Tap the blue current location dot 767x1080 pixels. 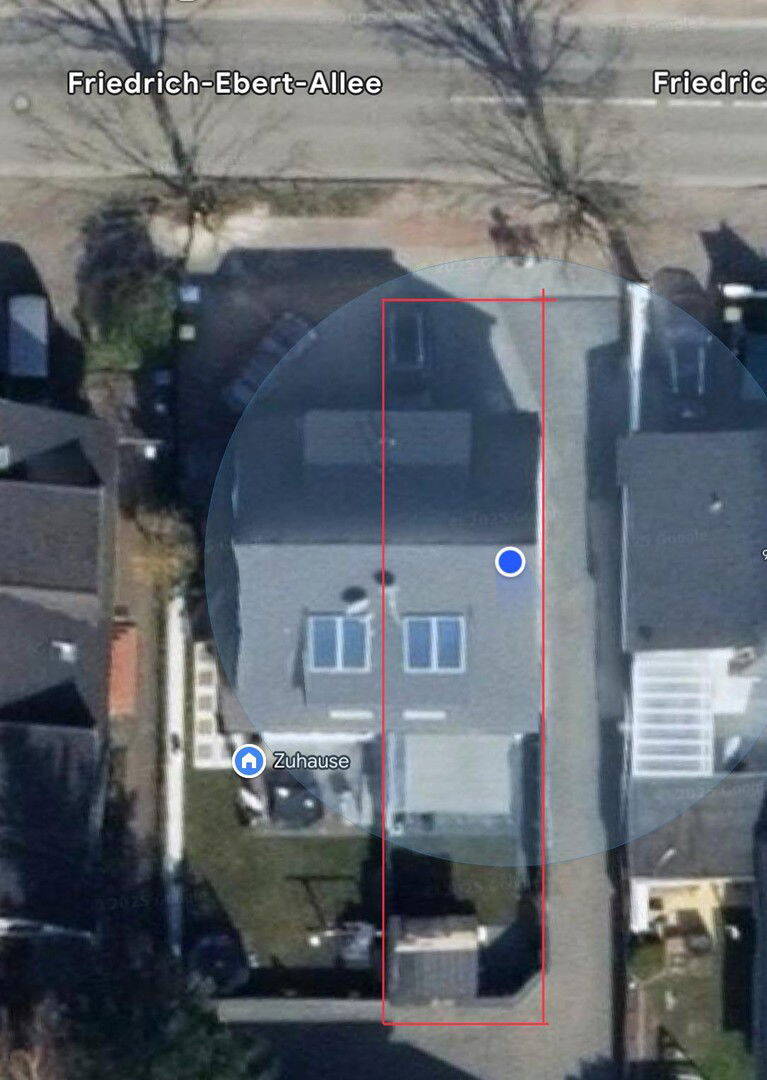point(510,562)
